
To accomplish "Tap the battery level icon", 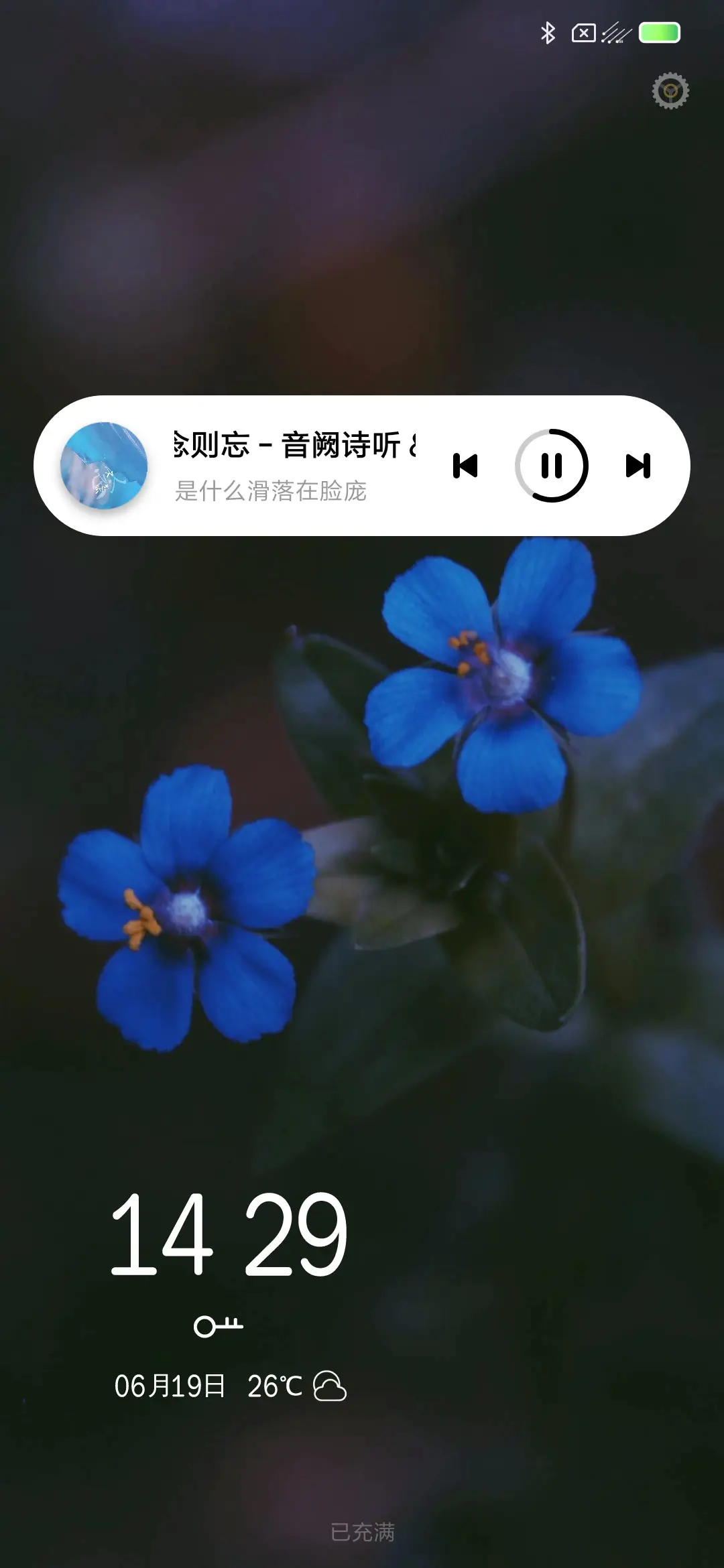I will (660, 31).
